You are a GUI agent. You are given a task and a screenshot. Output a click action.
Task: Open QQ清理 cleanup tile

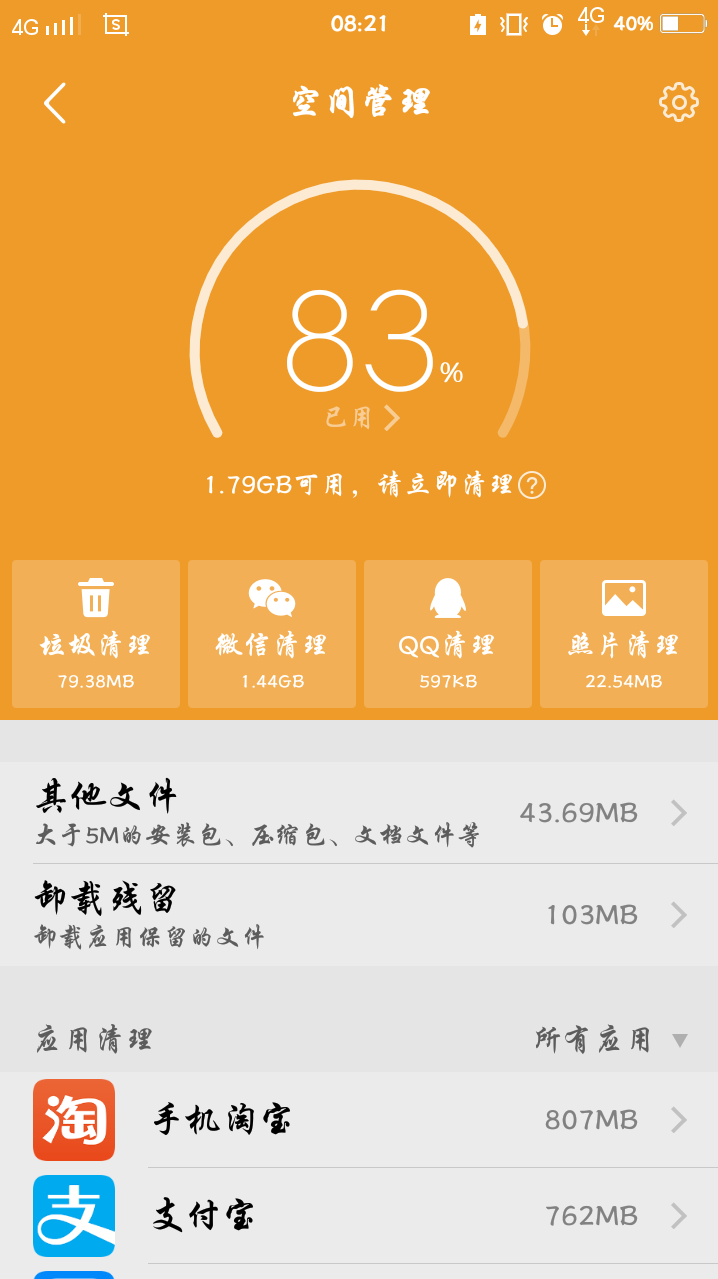point(448,634)
